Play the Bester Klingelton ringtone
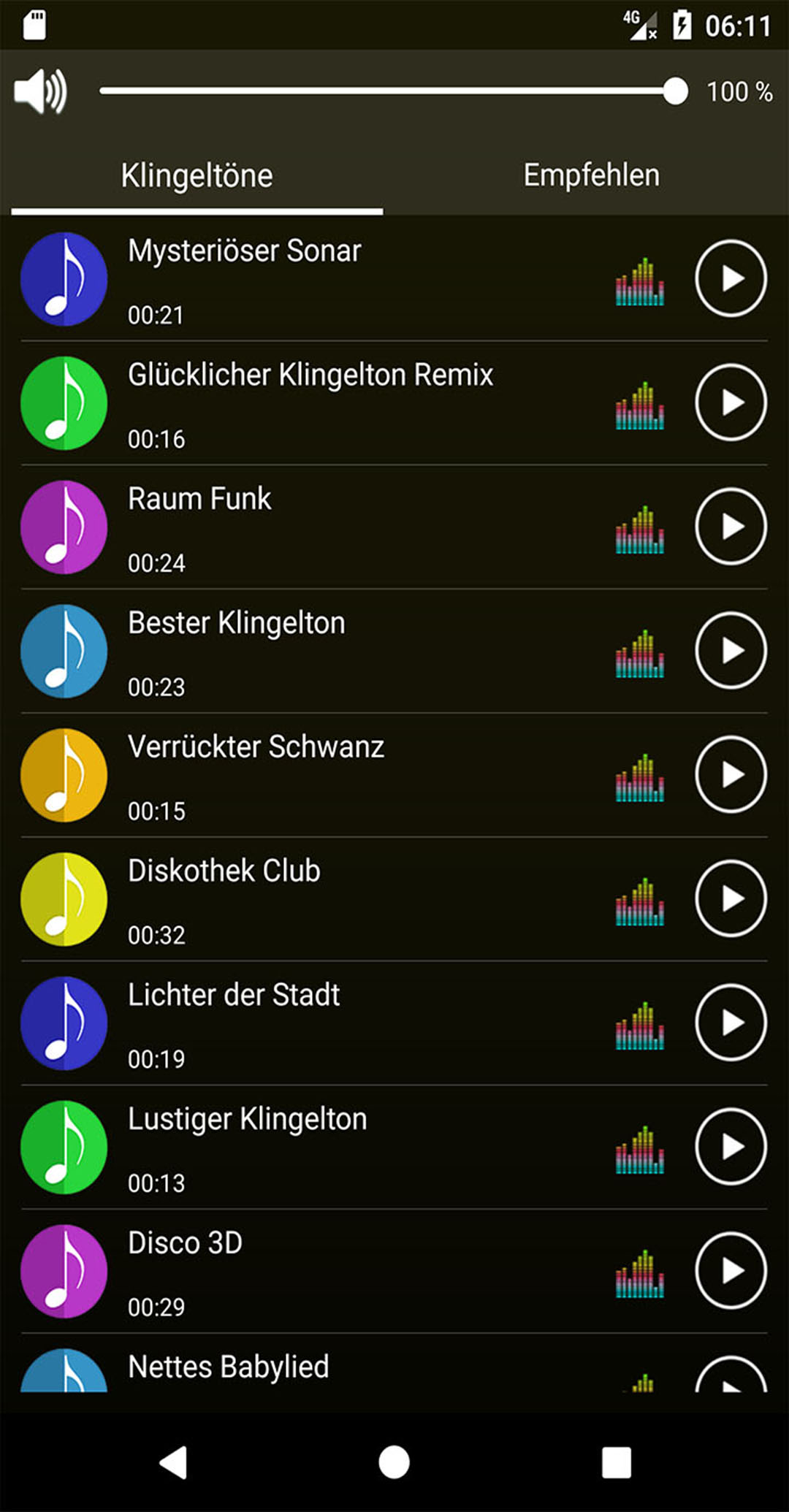The height and width of the screenshot is (1512, 789). point(731,651)
